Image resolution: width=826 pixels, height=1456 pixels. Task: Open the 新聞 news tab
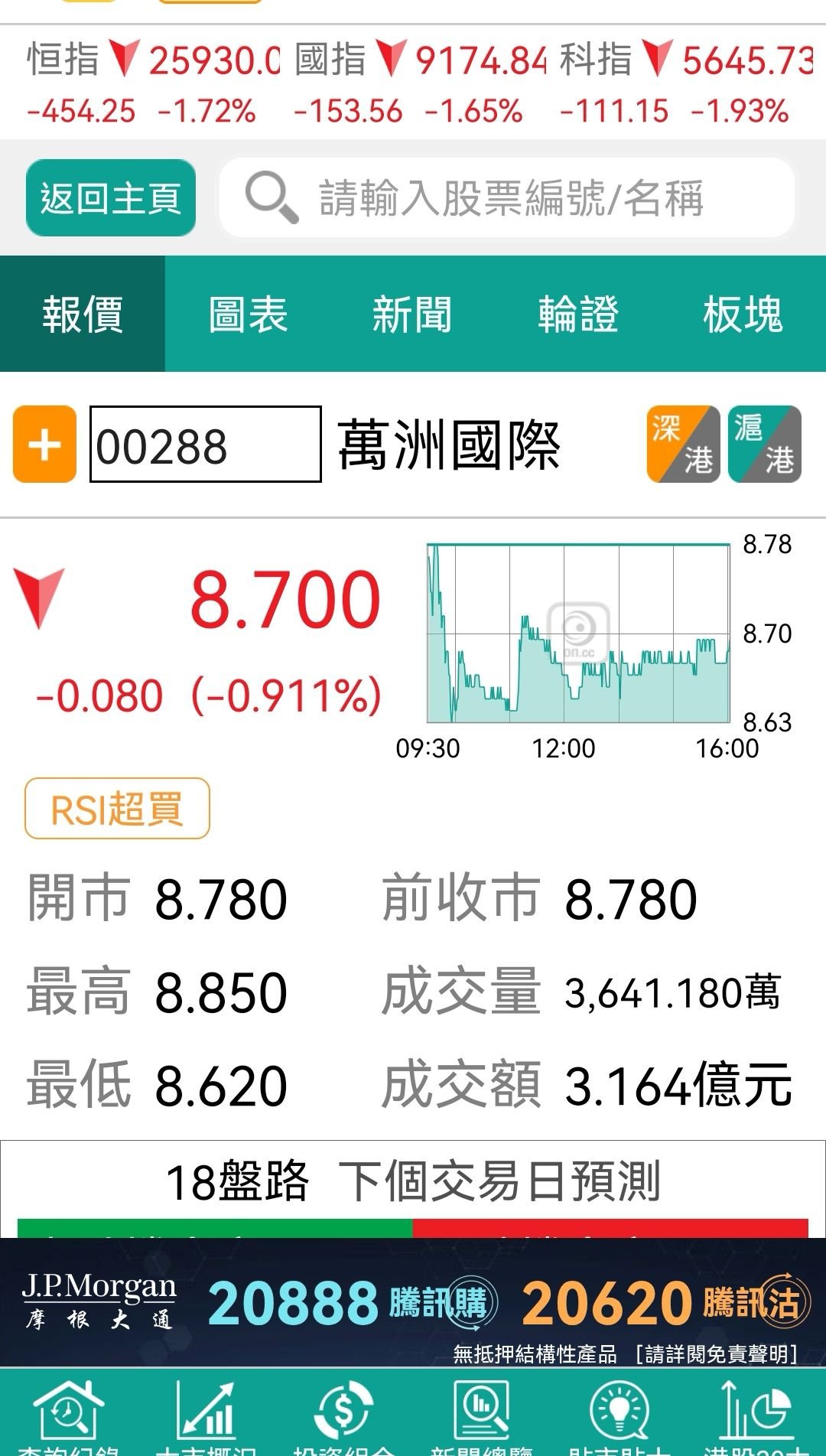pos(412,314)
